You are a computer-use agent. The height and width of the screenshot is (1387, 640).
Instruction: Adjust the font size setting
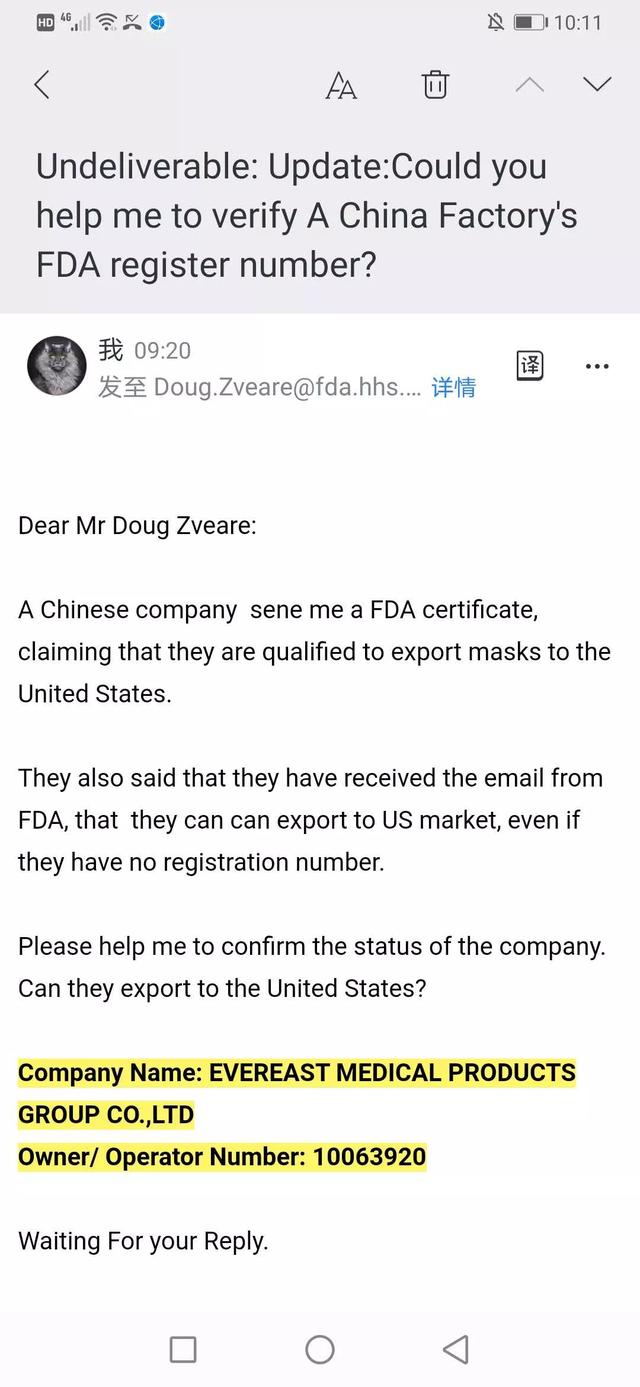pyautogui.click(x=341, y=86)
